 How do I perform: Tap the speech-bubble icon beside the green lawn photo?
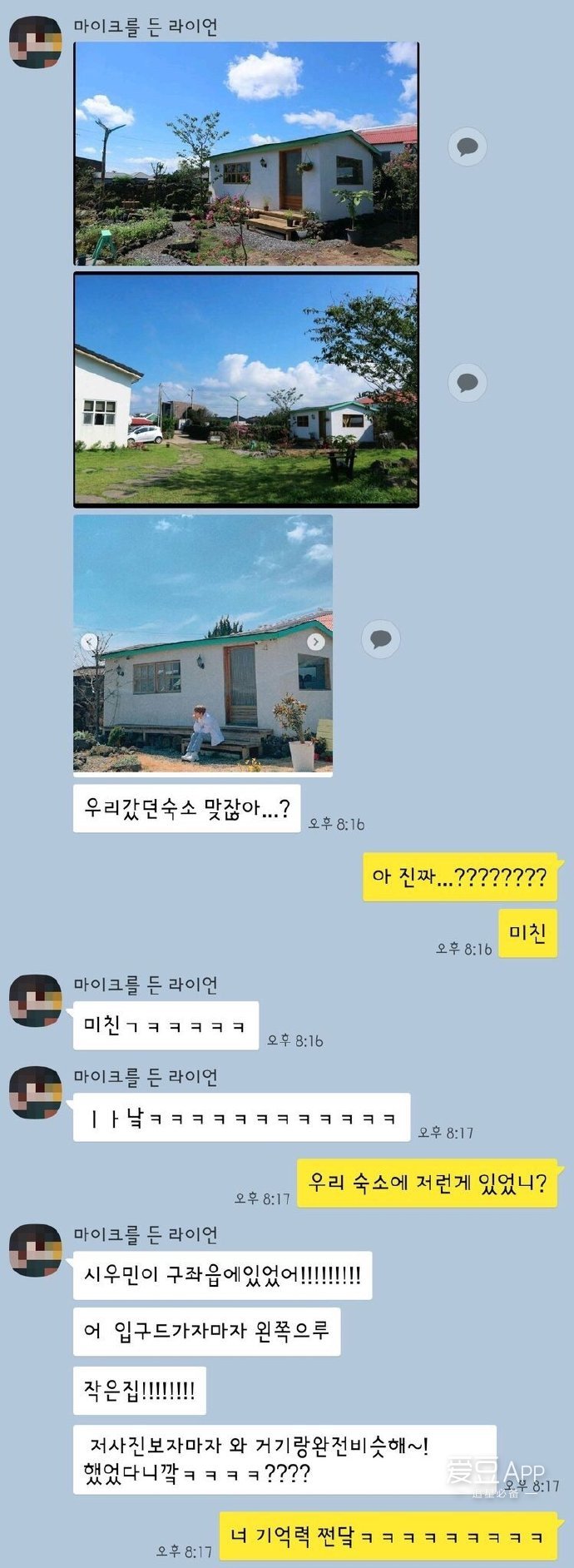coord(468,383)
